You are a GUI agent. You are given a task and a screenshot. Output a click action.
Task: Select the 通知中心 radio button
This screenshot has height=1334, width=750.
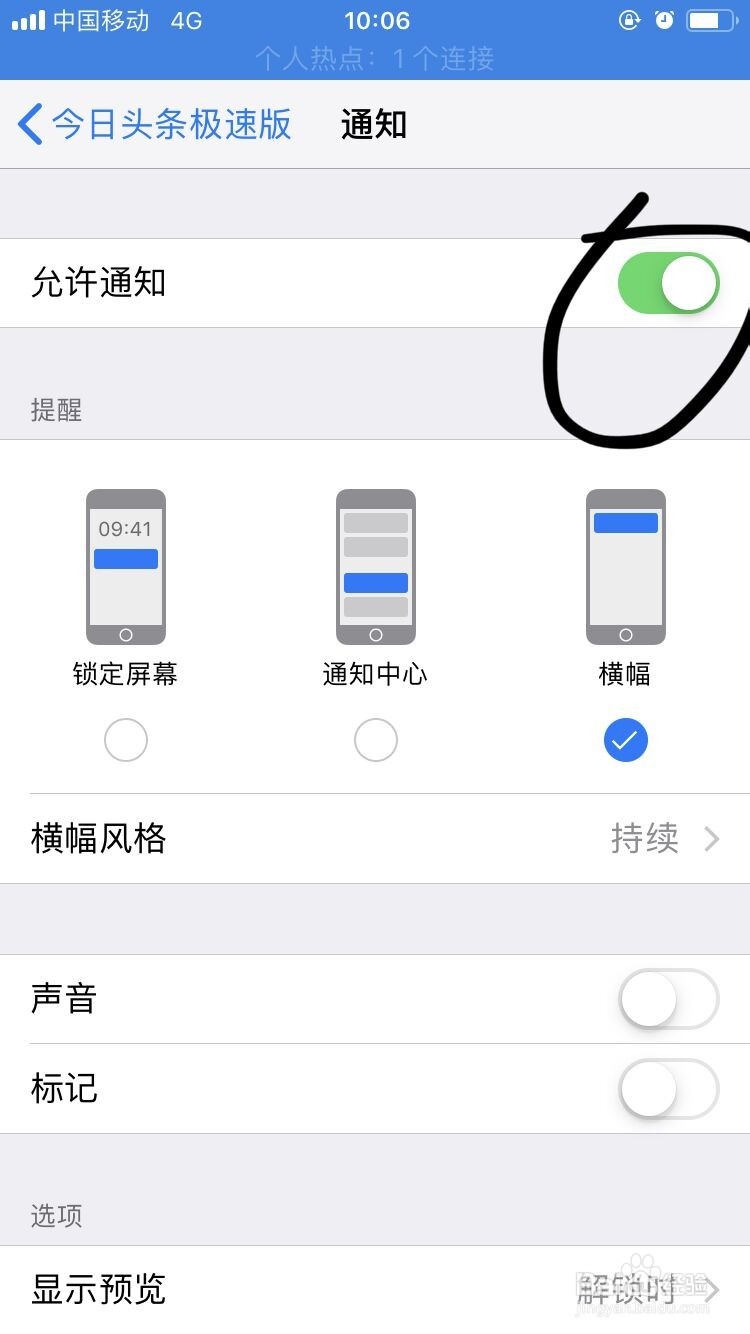coord(375,739)
